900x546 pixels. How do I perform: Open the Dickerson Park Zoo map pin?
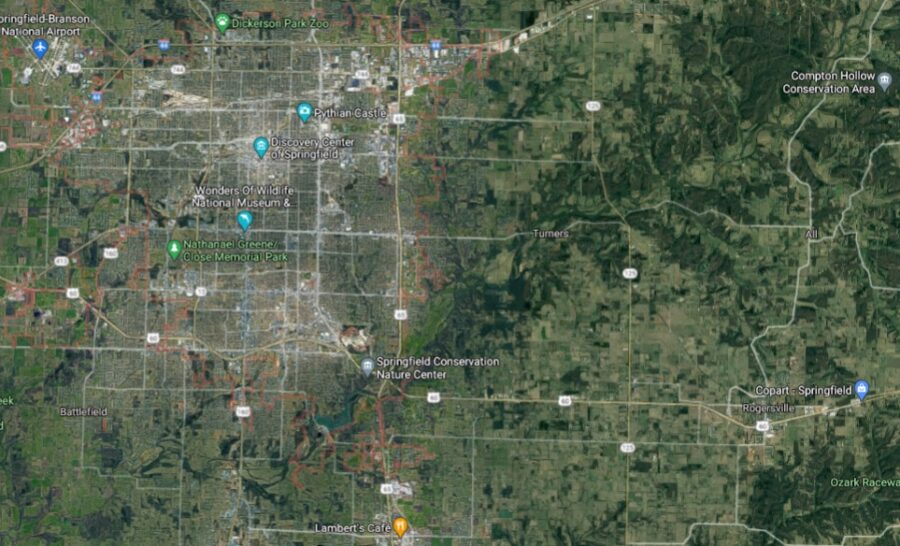[x=222, y=22]
